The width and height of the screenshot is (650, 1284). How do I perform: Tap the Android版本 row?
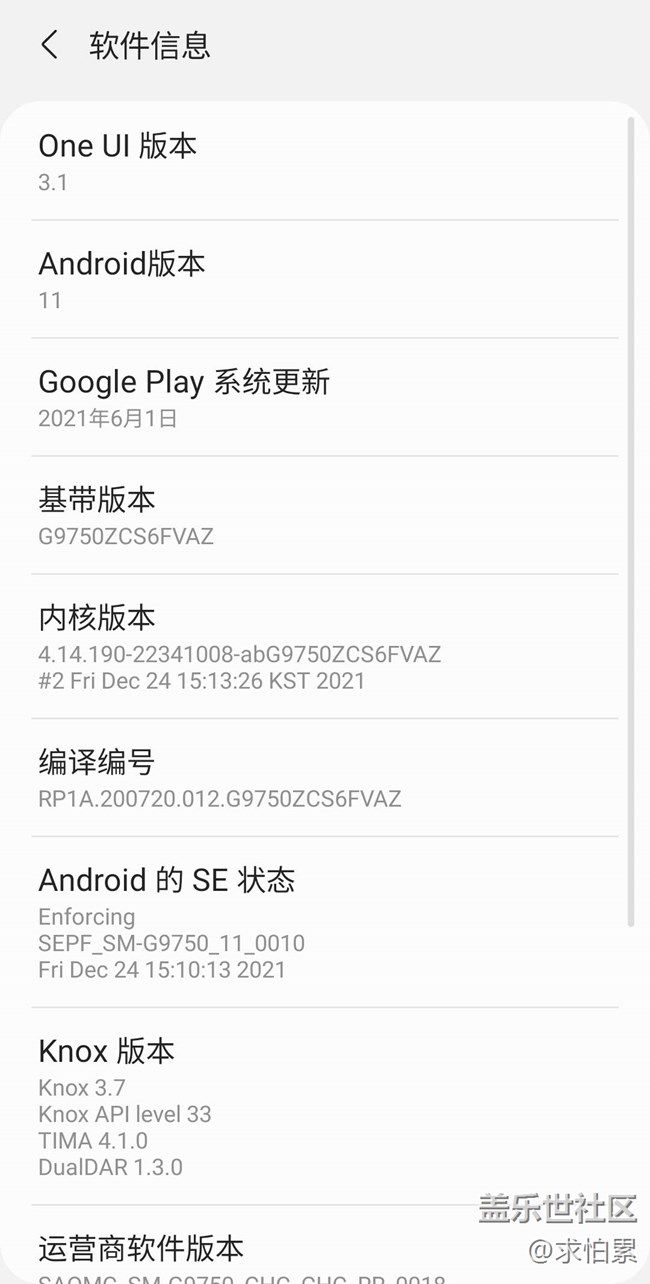pos(324,280)
